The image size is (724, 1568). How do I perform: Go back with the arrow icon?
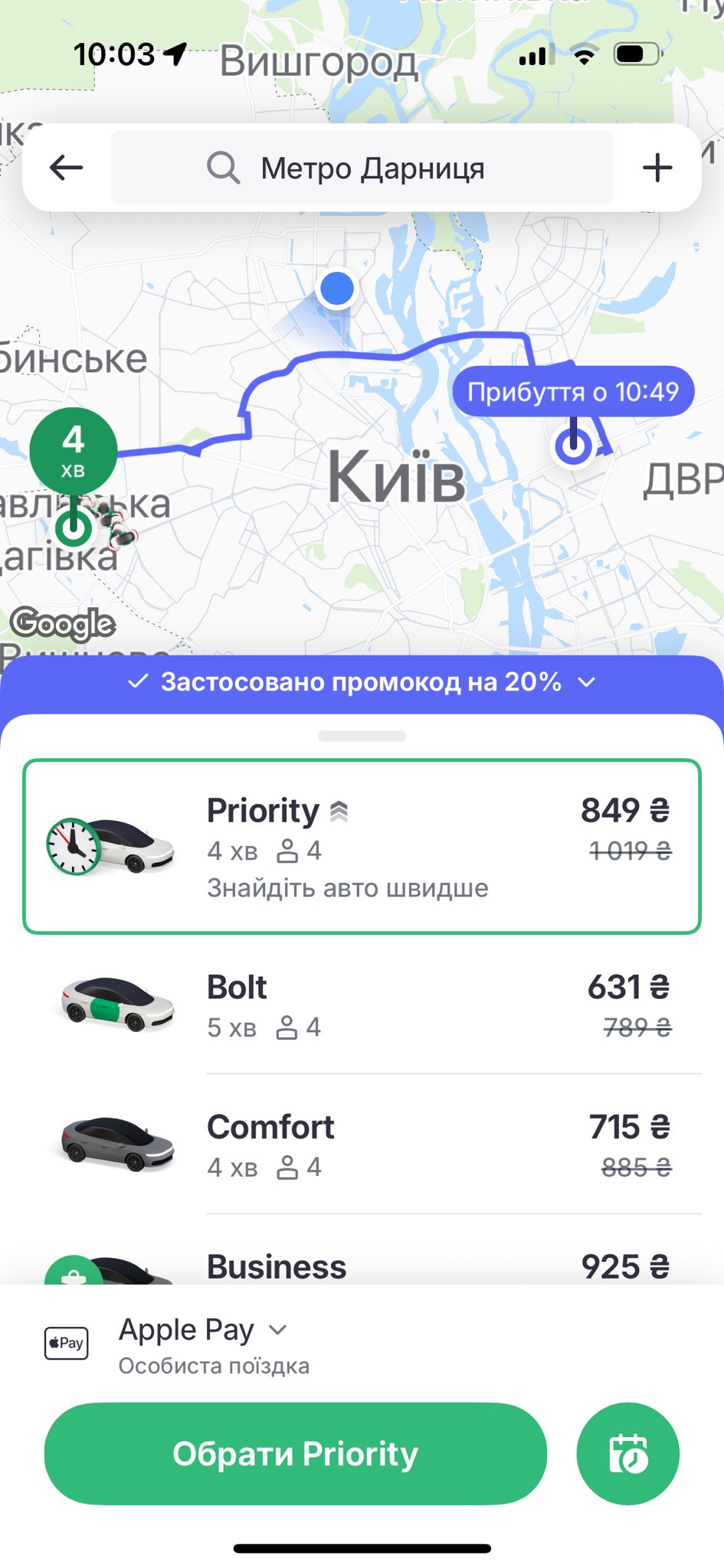point(66,168)
